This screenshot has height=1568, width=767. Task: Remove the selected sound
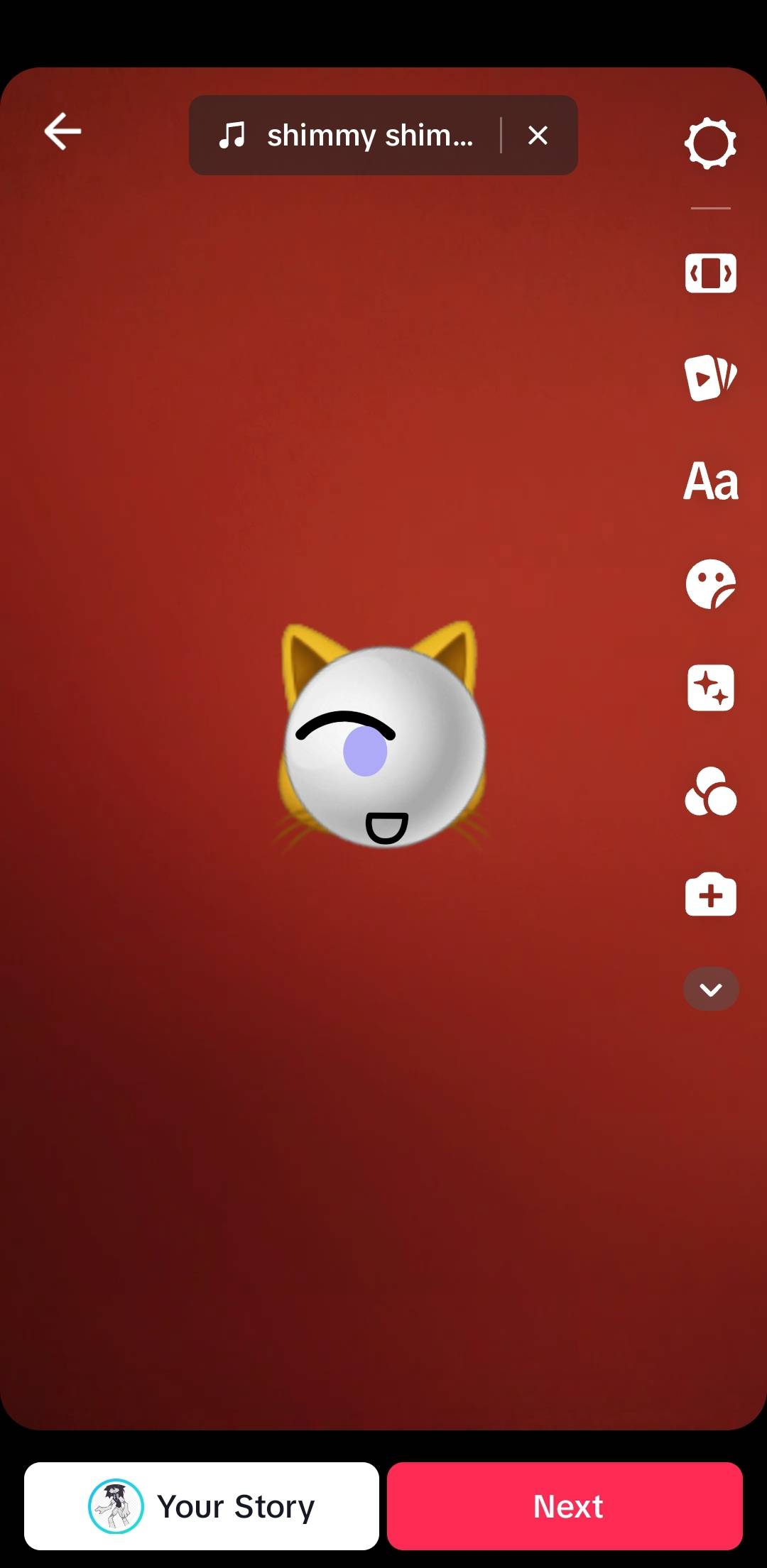[538, 135]
